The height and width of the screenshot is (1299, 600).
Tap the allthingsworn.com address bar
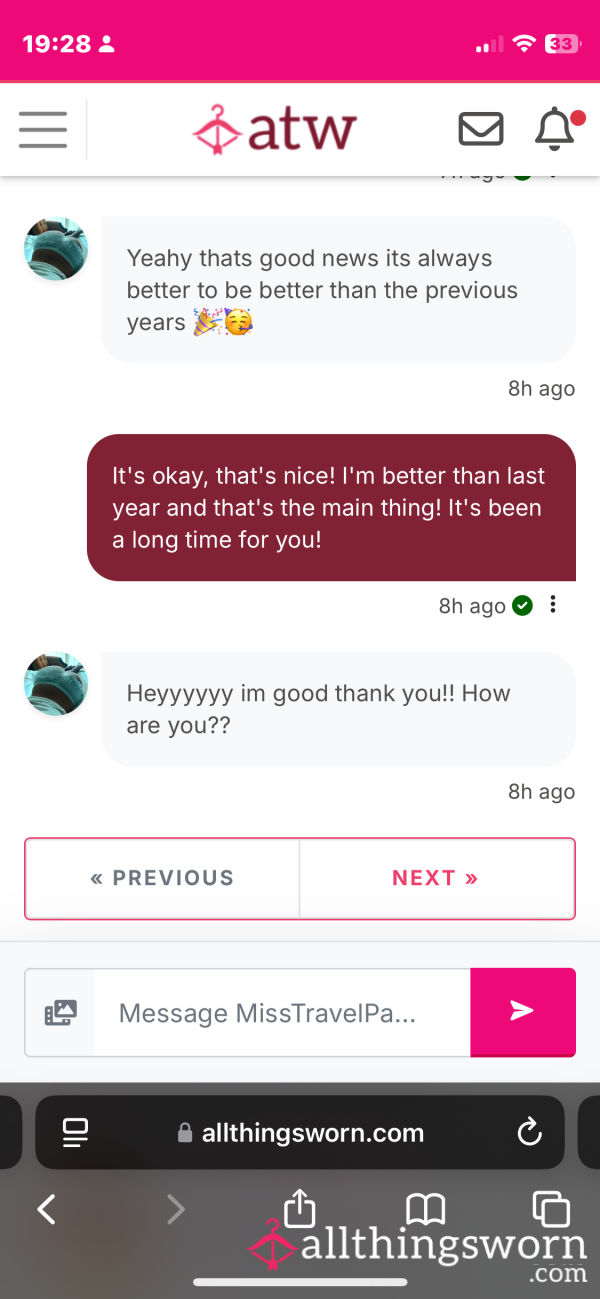pos(300,1133)
